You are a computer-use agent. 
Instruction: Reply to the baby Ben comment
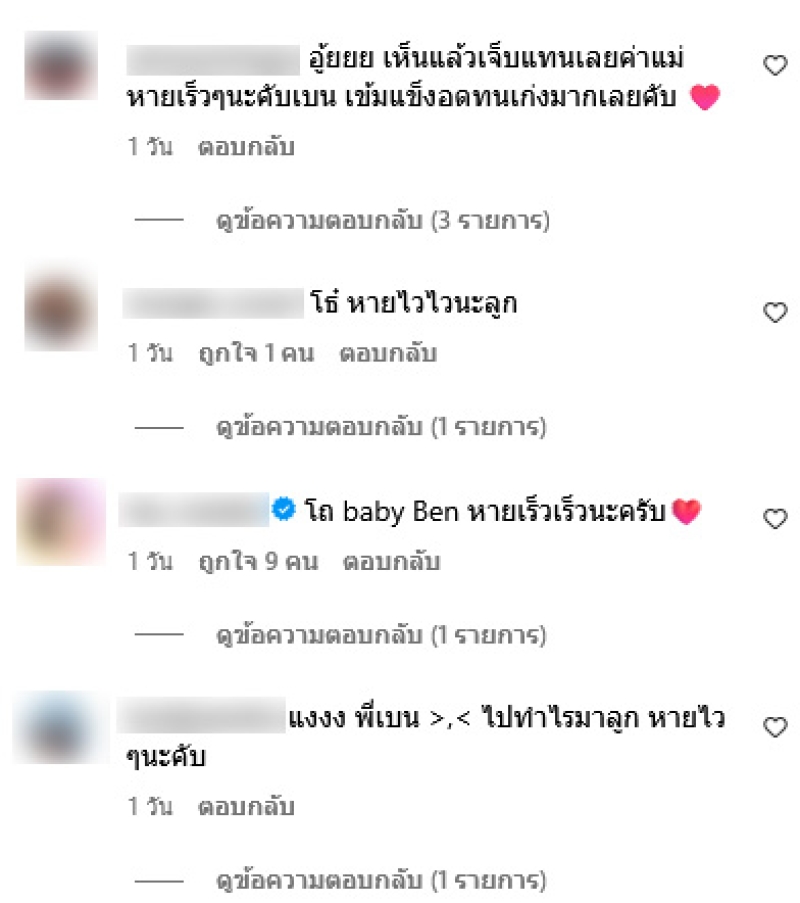(391, 562)
